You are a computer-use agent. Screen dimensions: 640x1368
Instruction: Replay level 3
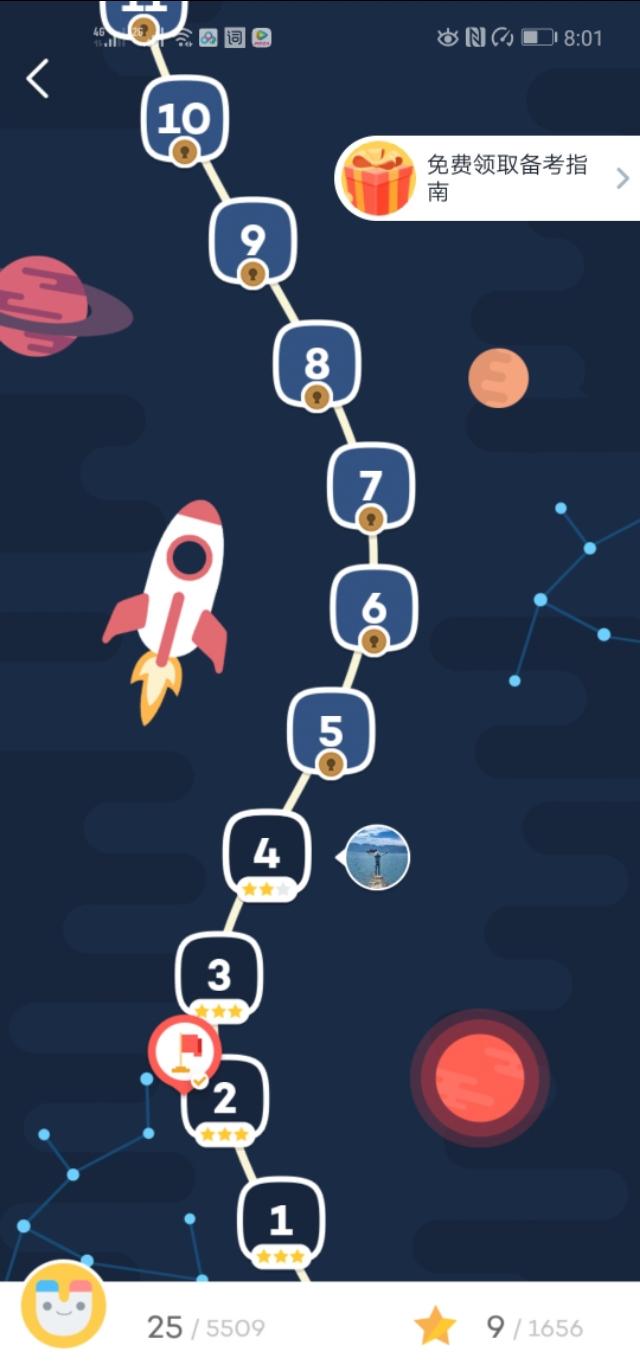tap(219, 975)
